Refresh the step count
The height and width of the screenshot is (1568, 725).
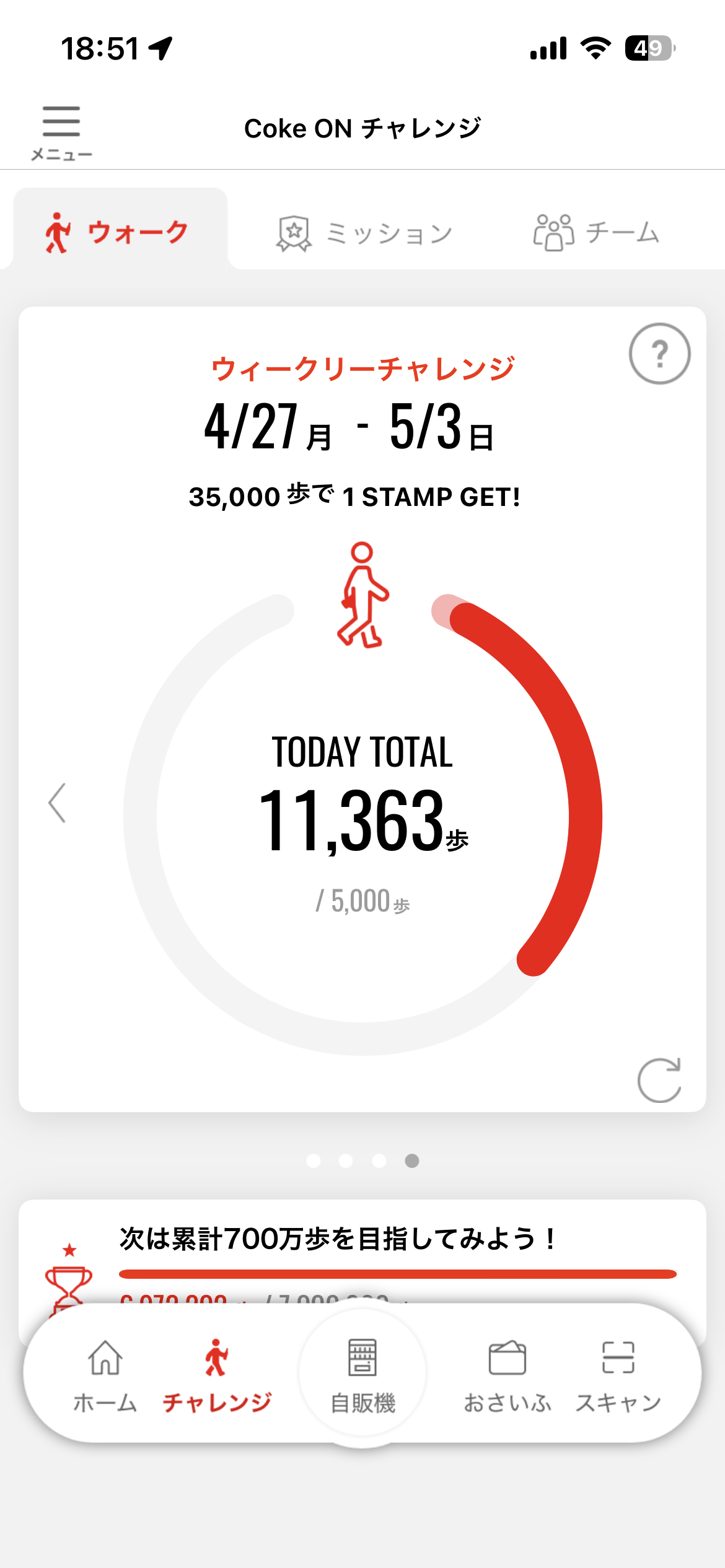[659, 1080]
